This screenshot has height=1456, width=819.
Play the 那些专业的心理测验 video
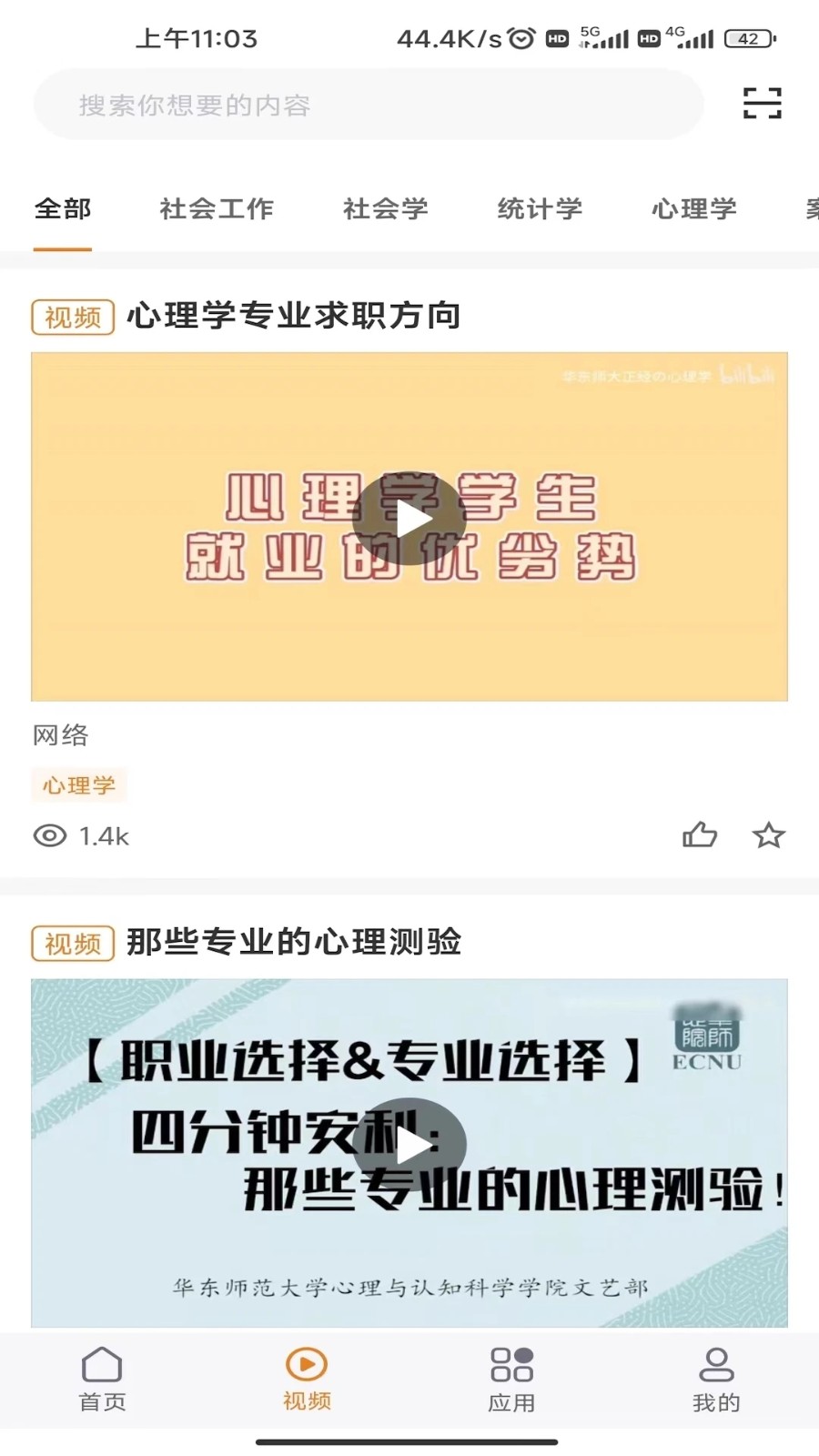pos(409,1146)
